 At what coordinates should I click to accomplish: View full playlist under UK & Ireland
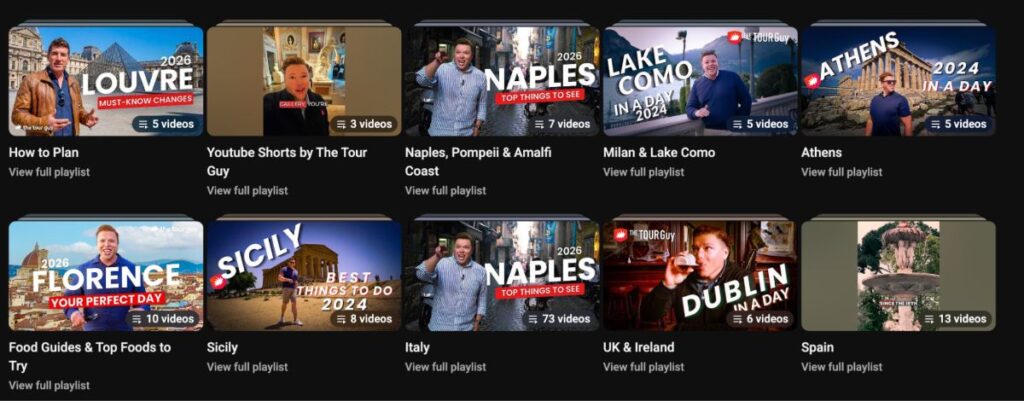pyautogui.click(x=643, y=367)
